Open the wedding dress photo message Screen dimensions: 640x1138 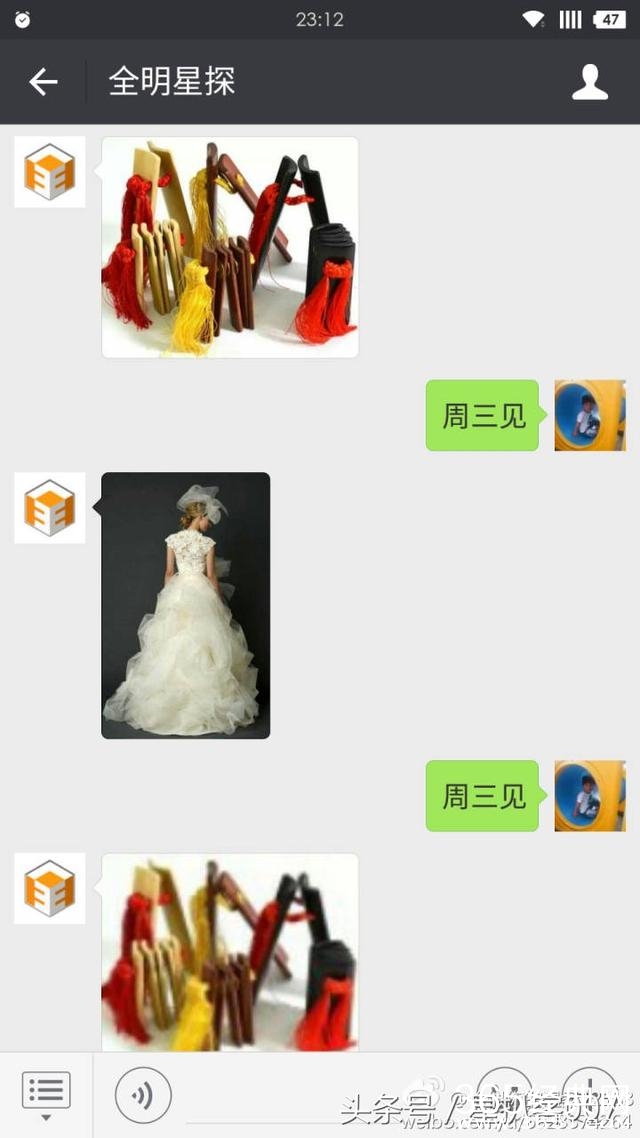(x=186, y=605)
